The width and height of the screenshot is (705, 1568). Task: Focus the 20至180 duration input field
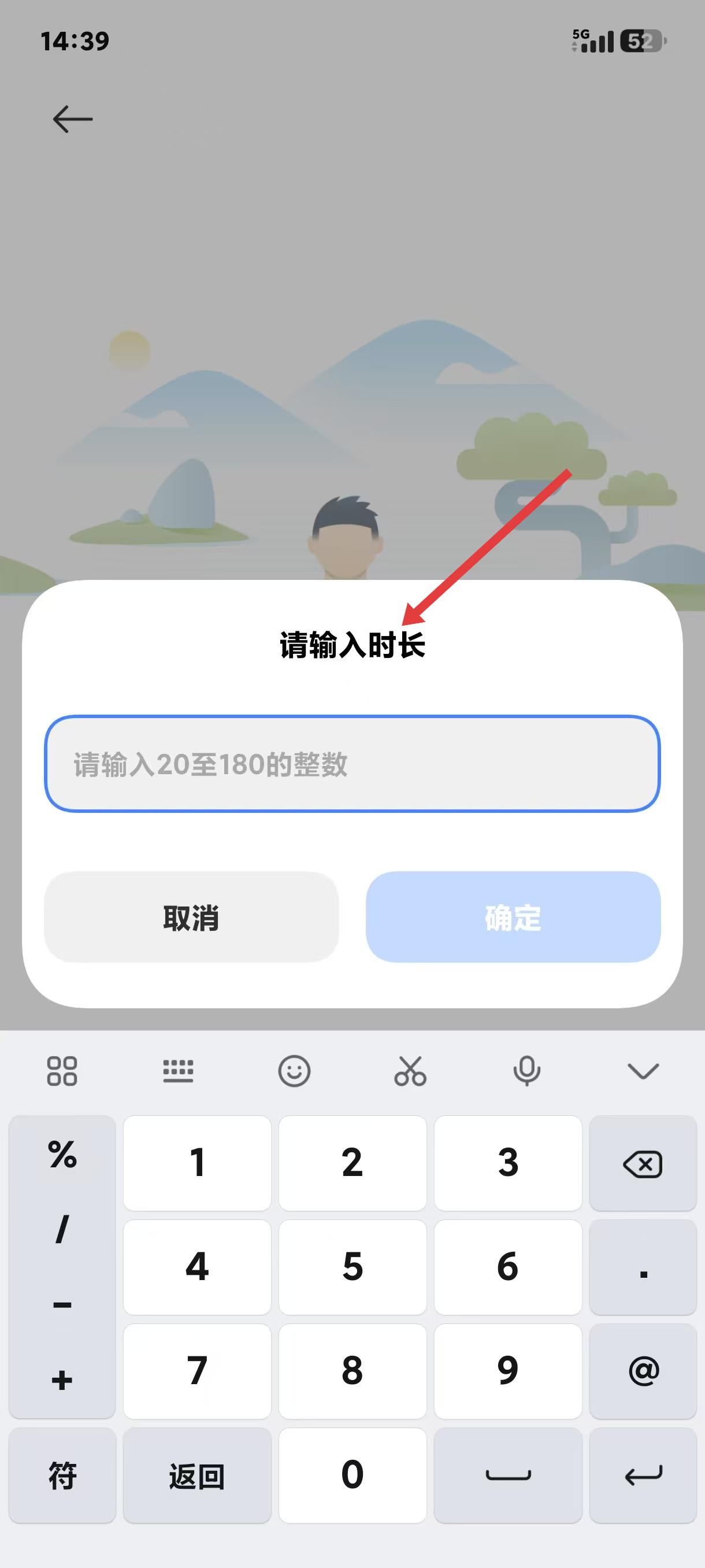[x=352, y=764]
